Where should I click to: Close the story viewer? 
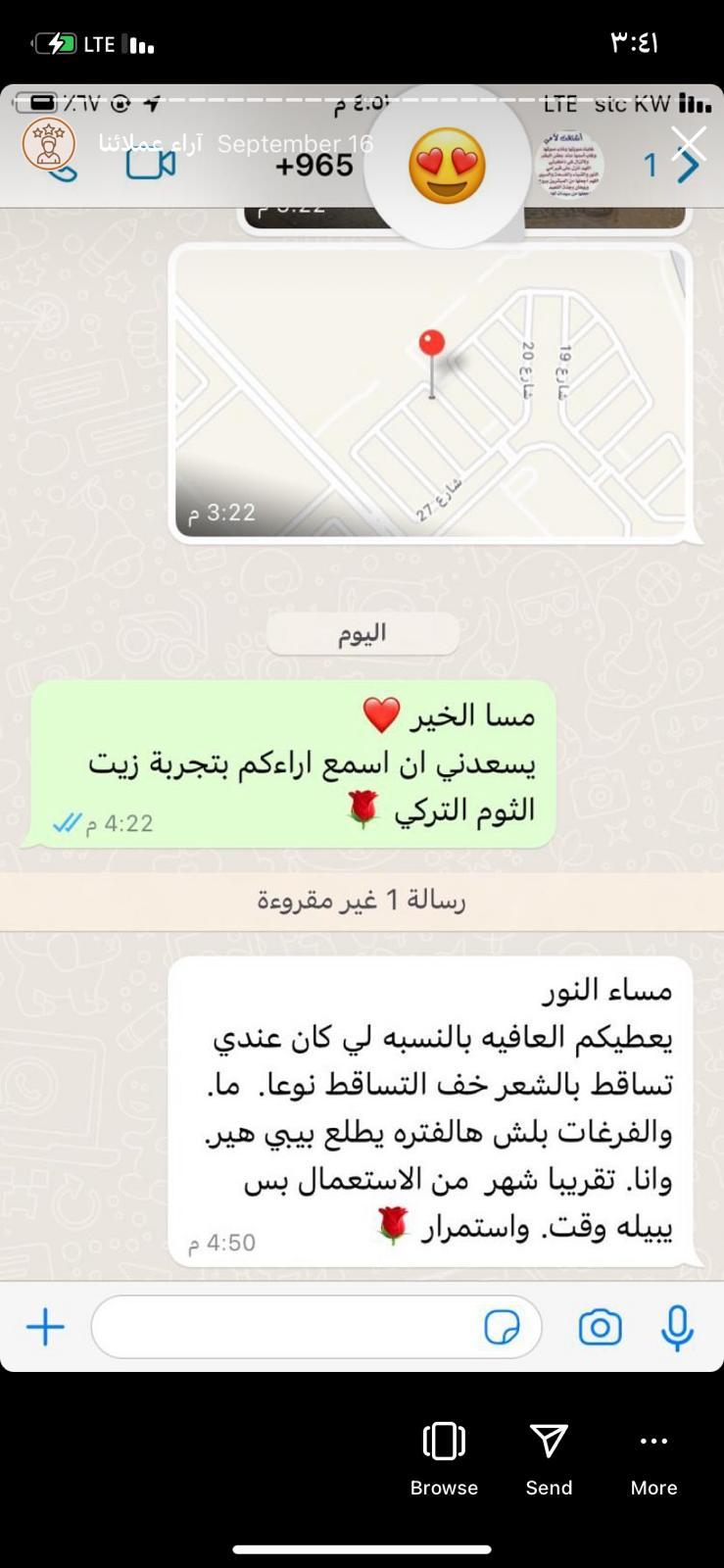(689, 144)
